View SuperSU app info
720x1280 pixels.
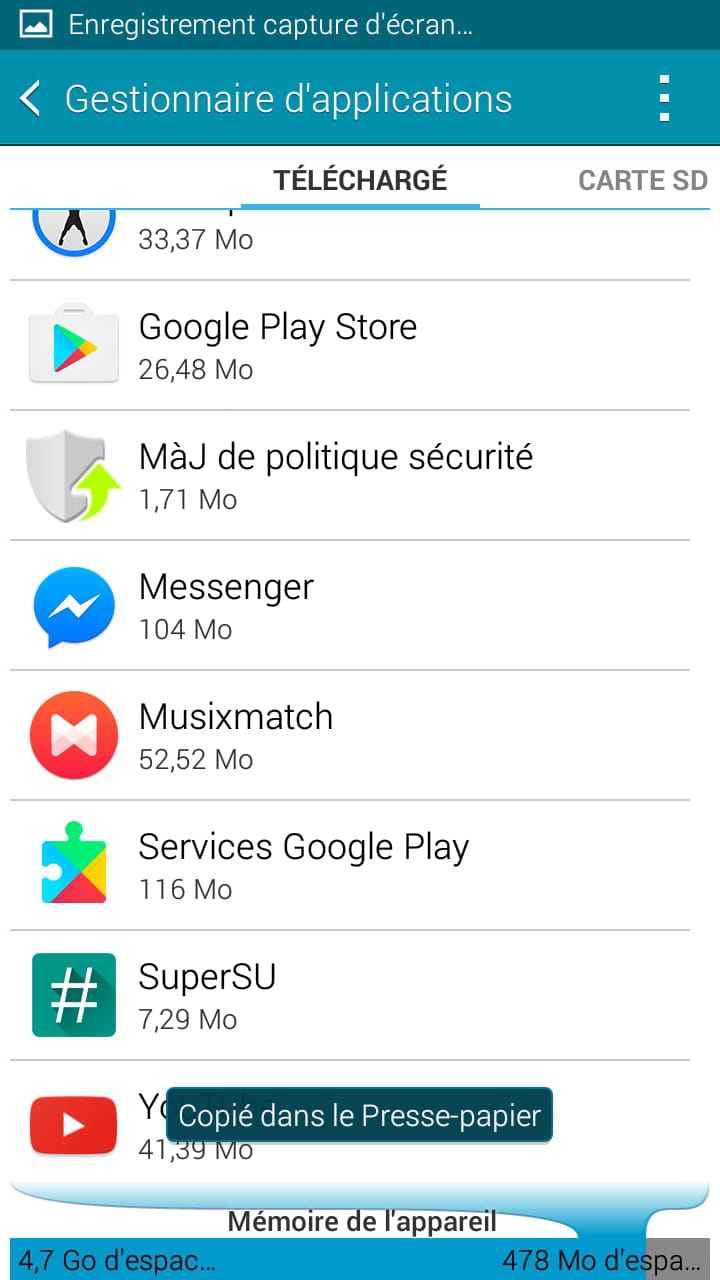350,996
